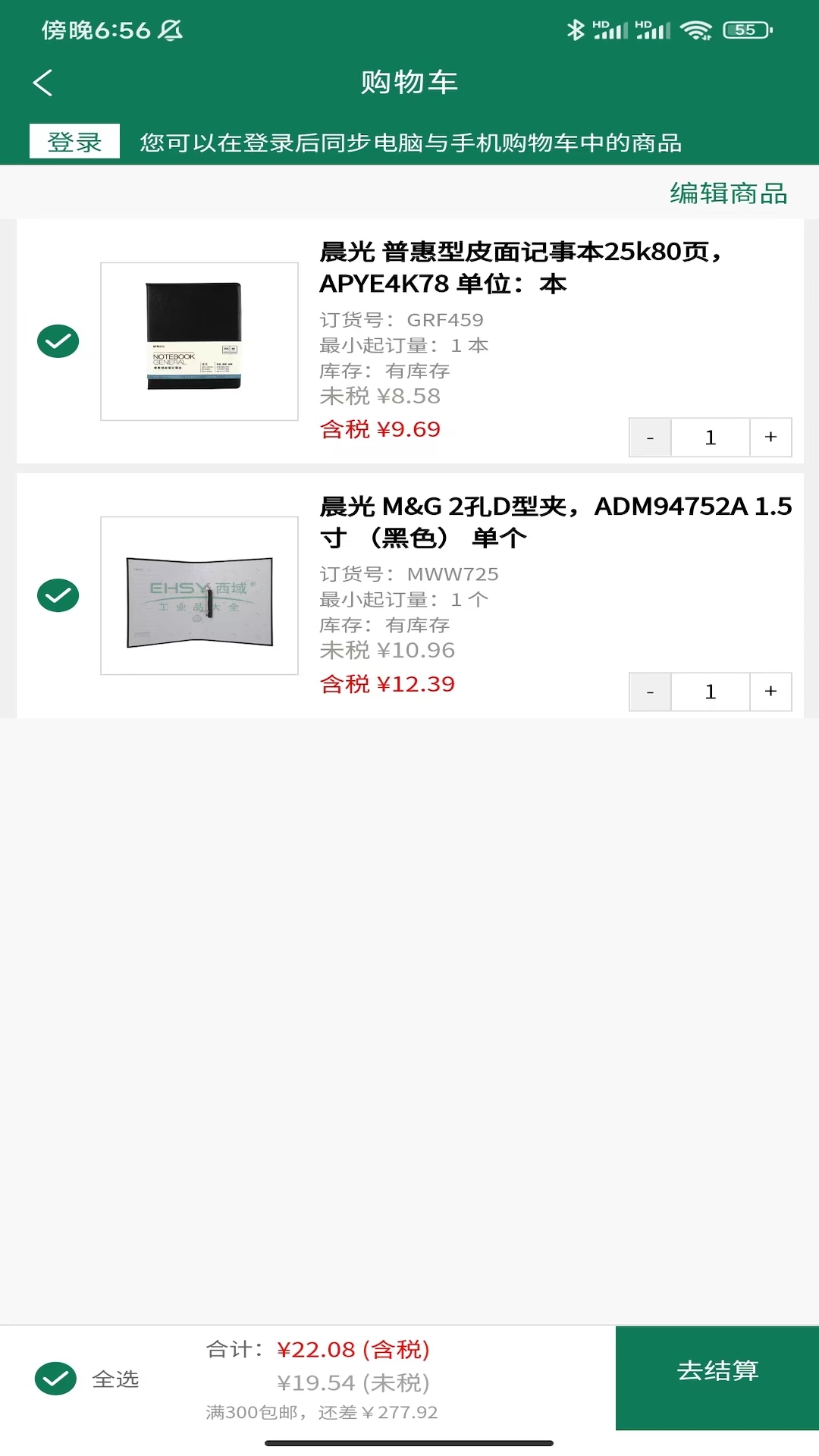Screen dimensions: 819x1456
Task: Decrease quantity of the D型夹 with minus
Action: [650, 691]
